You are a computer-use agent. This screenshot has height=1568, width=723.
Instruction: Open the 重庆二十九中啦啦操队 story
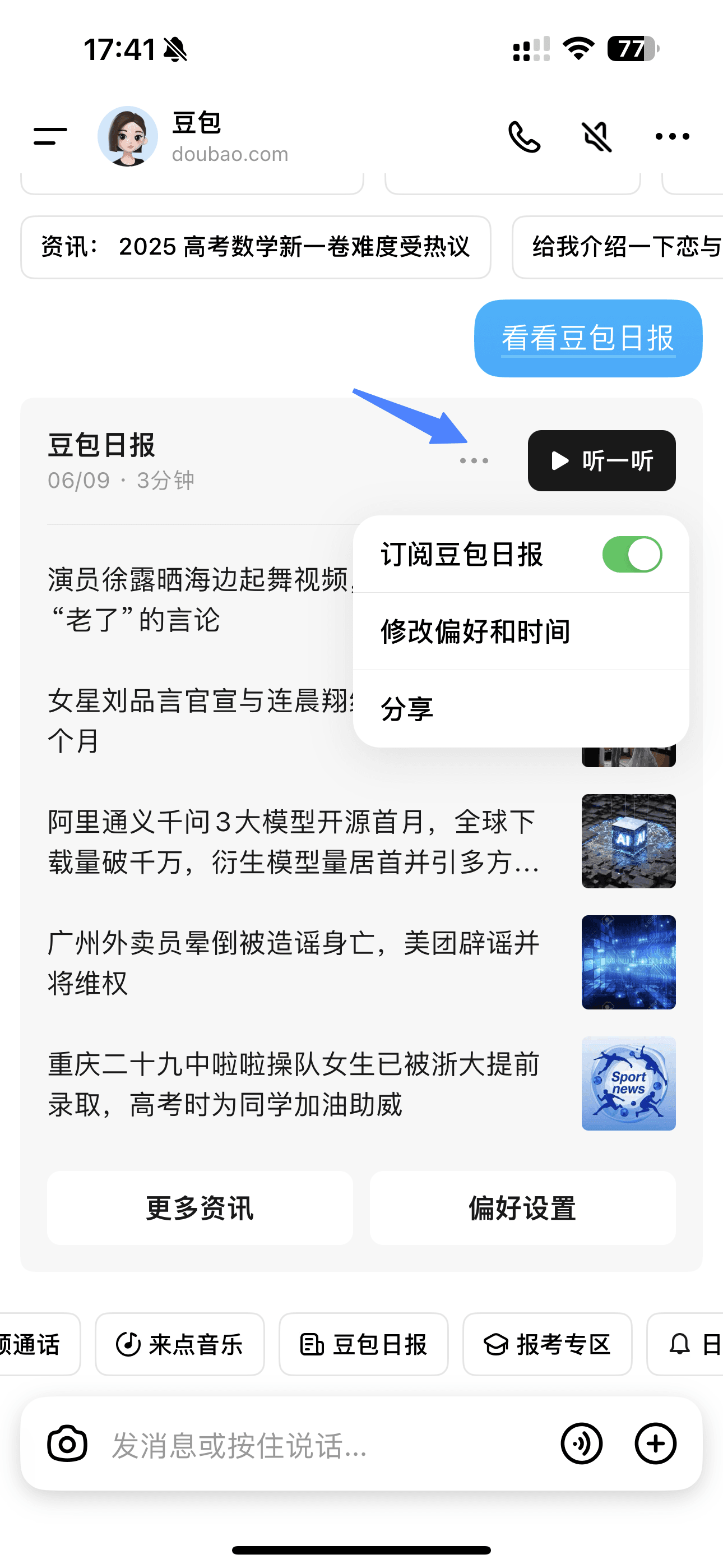[x=293, y=1083]
